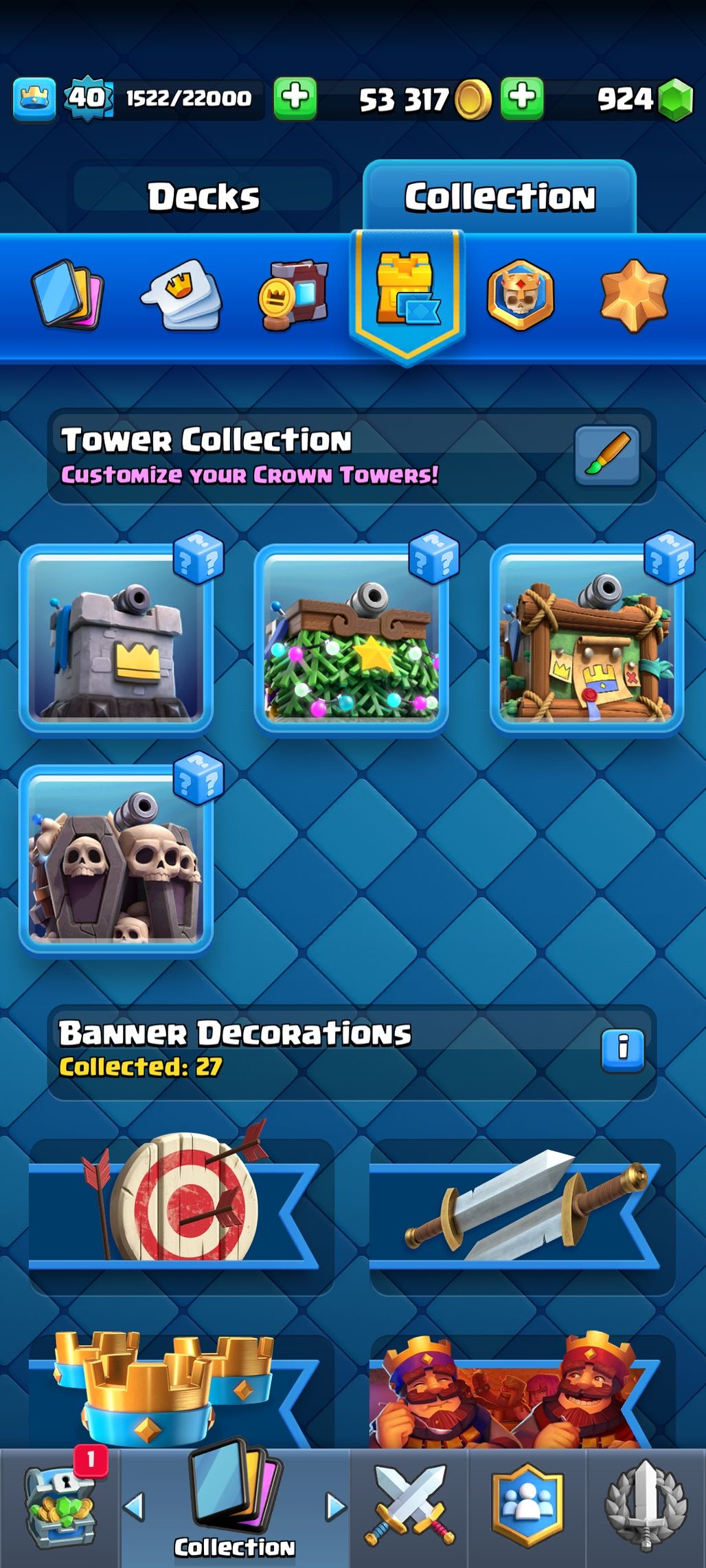Open the emotes section icon
The height and width of the screenshot is (1568, 706).
(182, 295)
